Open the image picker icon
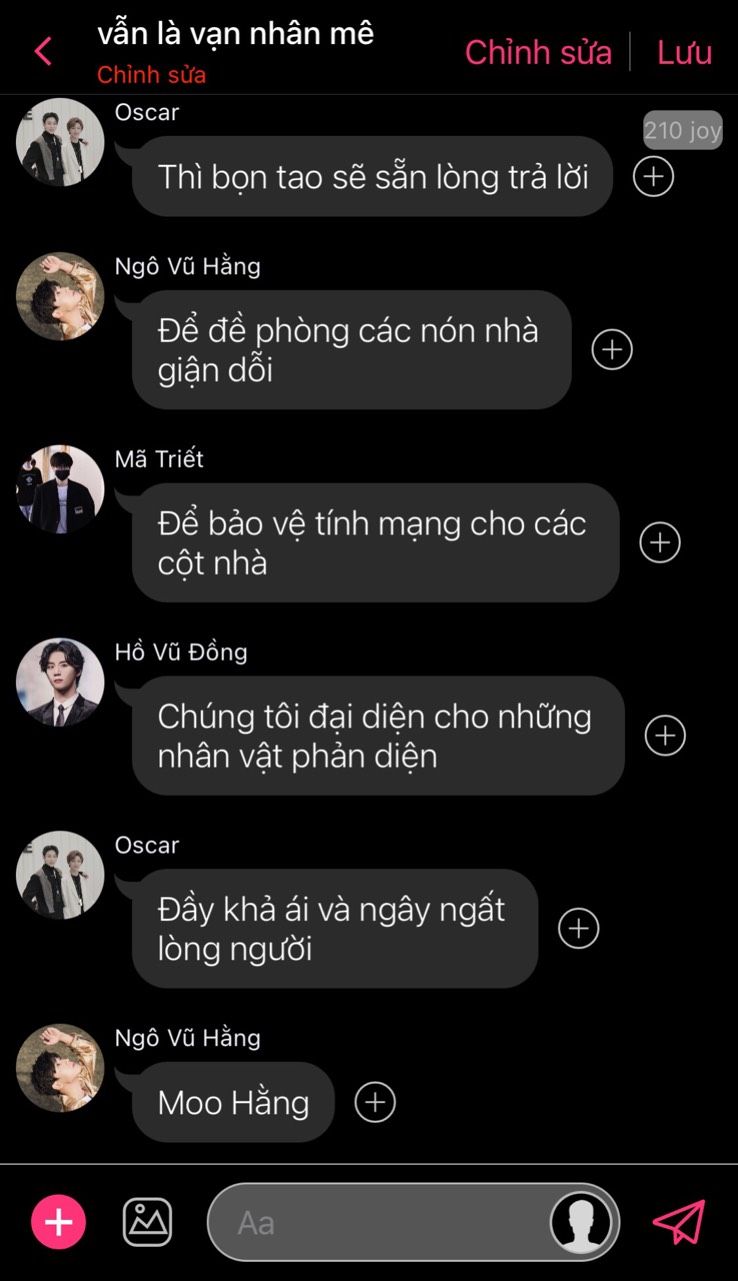The image size is (738, 1281). (147, 1222)
